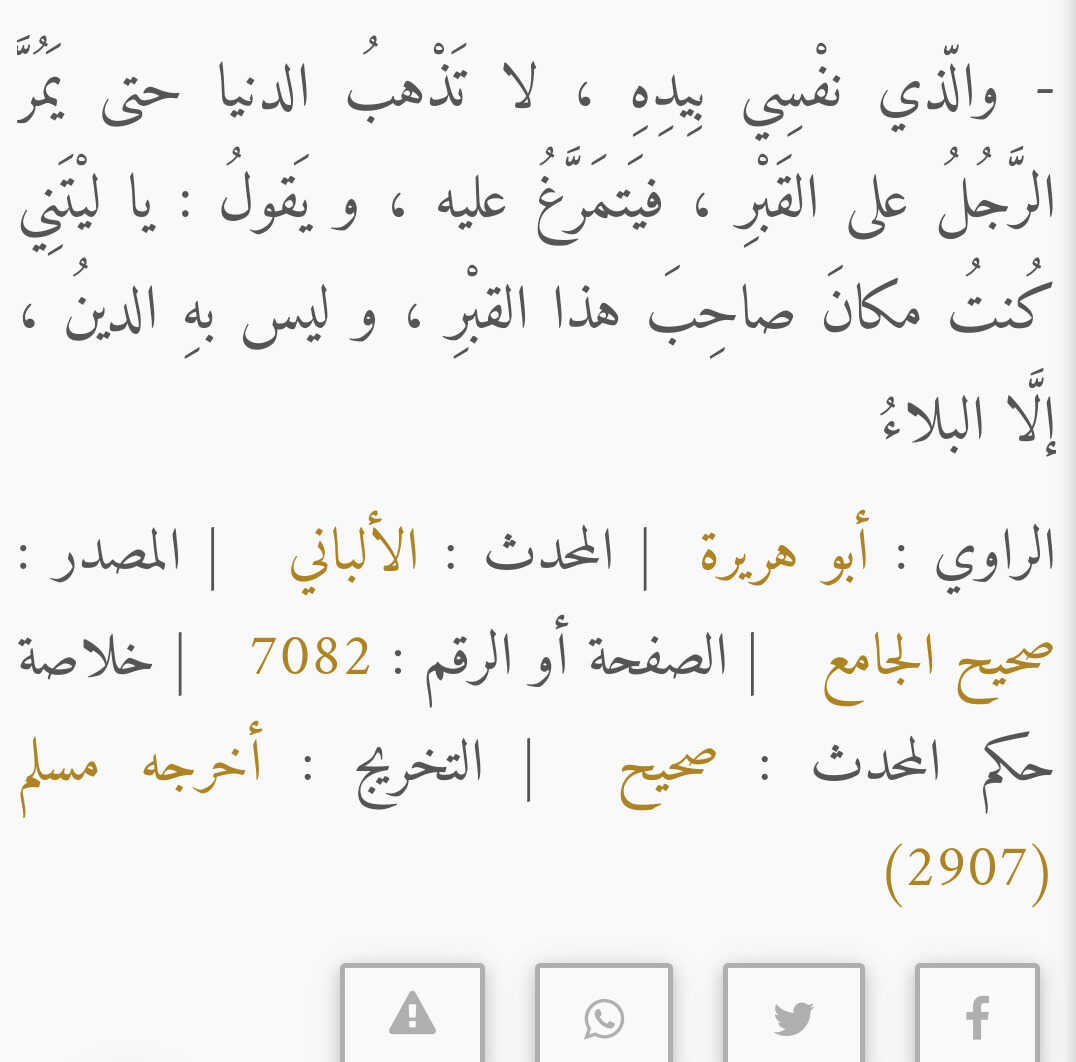
Task: Share this hadith on Twitter
Action: pos(793,1016)
